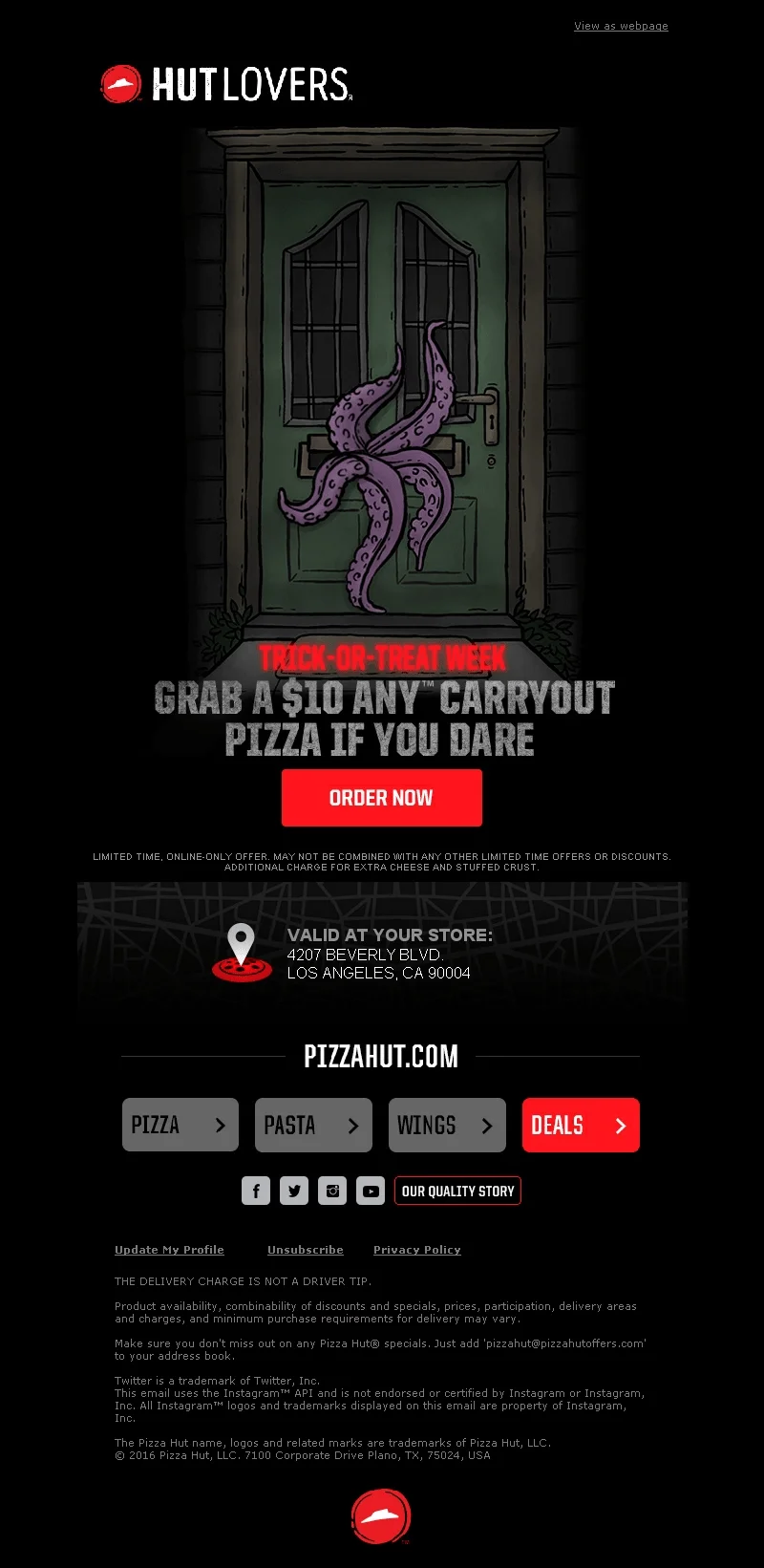Tap the Update My Profile link
Viewport: 764px width, 1568px height.
169,1250
